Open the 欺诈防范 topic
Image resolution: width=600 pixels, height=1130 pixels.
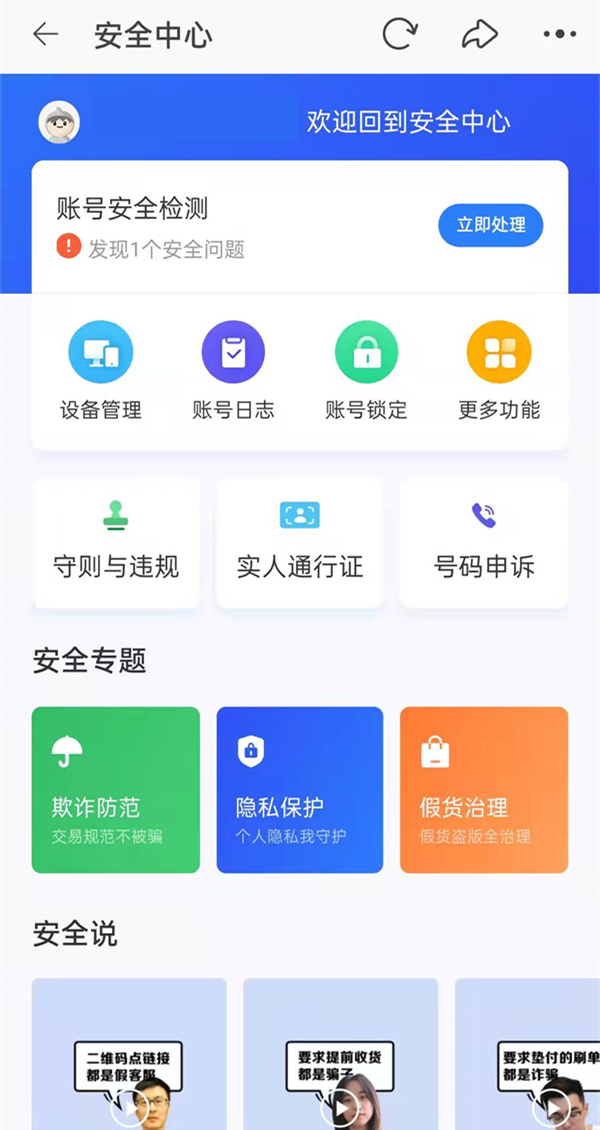[x=116, y=790]
